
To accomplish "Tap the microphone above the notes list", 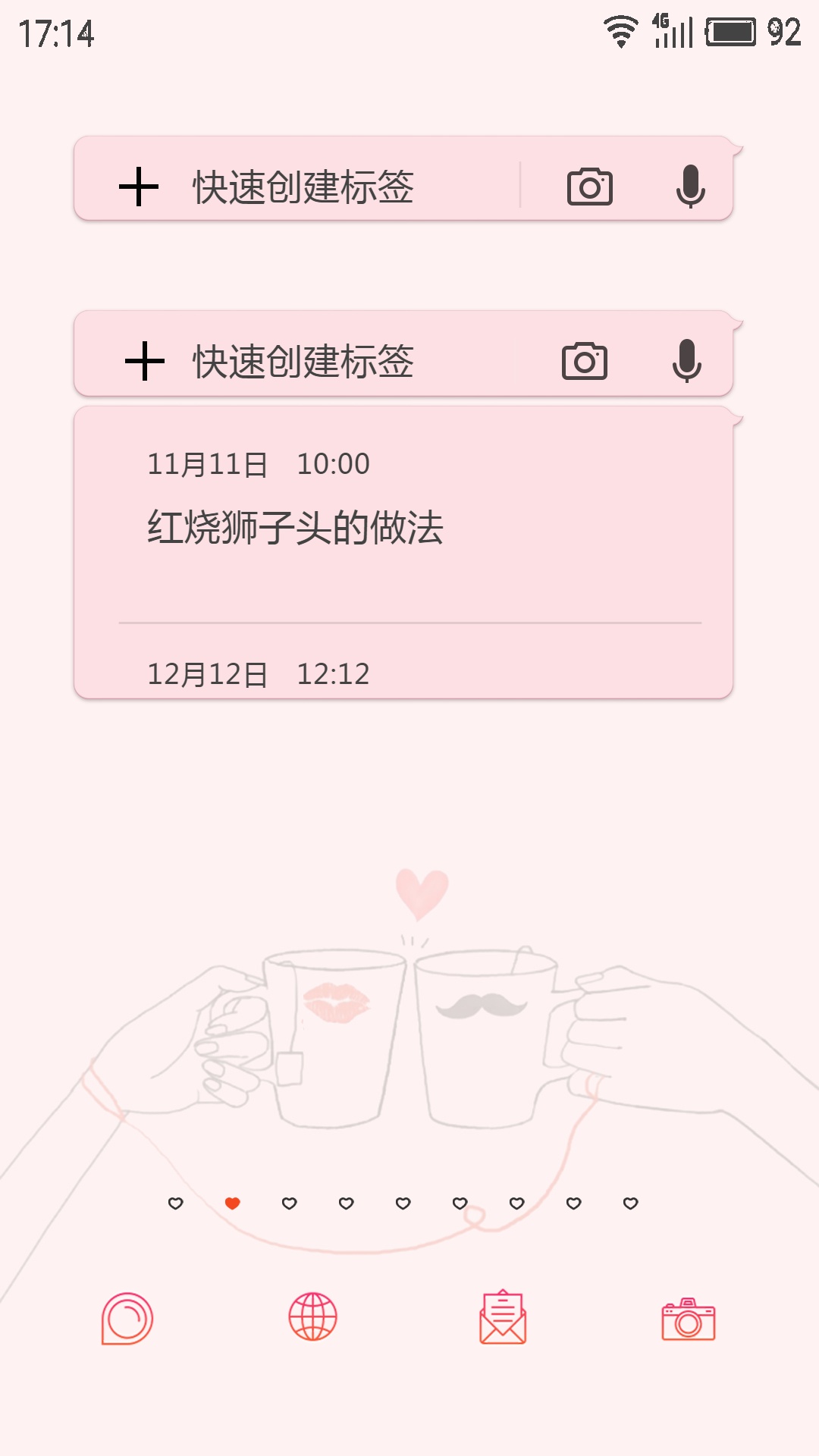I will click(687, 361).
